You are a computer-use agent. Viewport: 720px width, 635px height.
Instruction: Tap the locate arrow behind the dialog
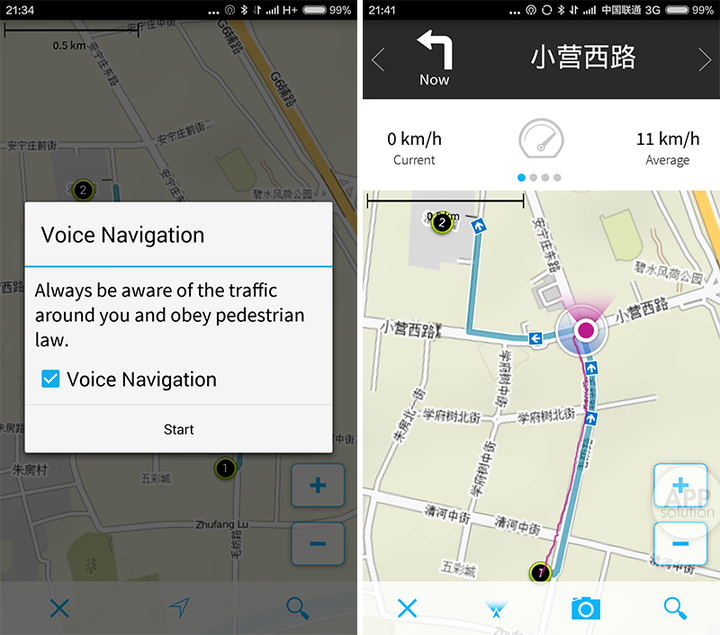pos(179,607)
